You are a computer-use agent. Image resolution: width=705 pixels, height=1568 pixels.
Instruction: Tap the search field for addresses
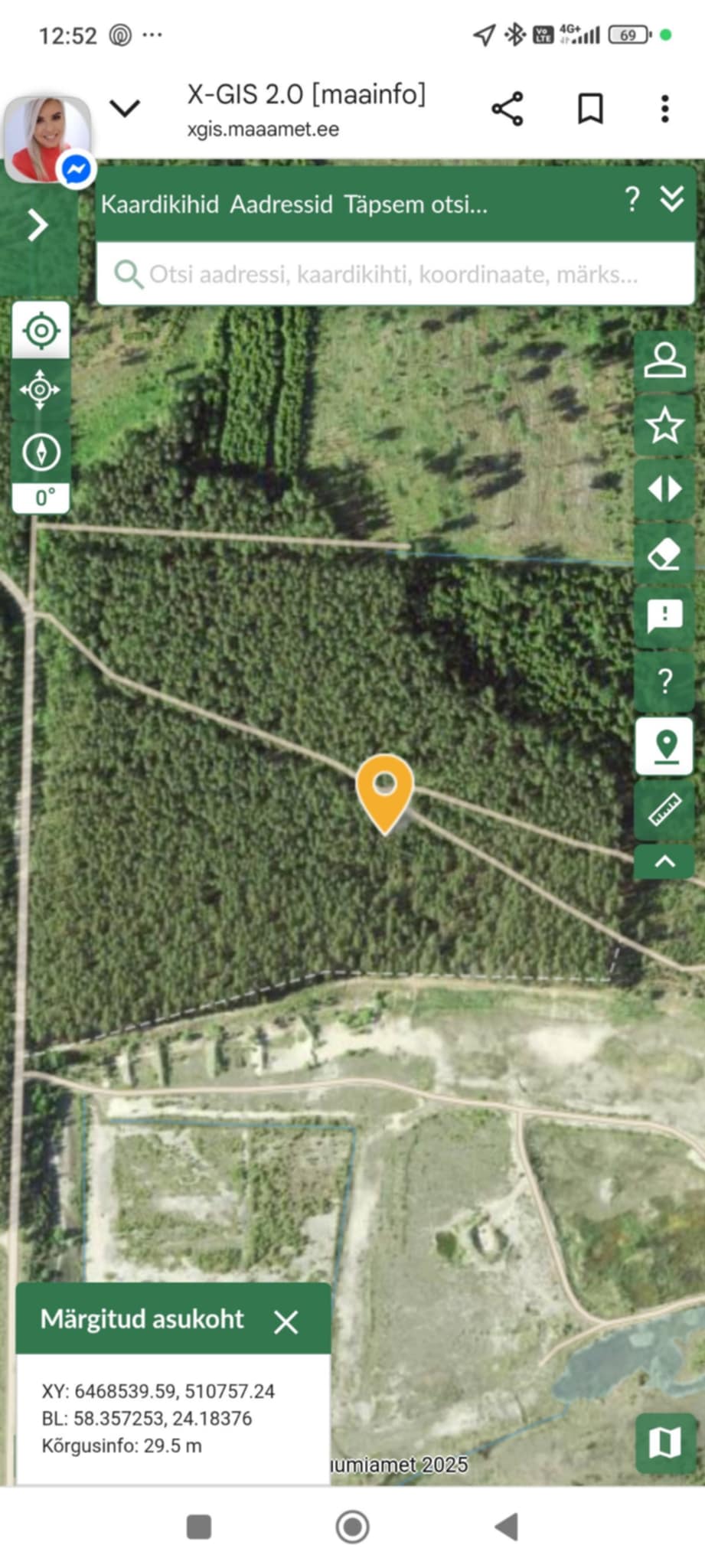click(394, 274)
